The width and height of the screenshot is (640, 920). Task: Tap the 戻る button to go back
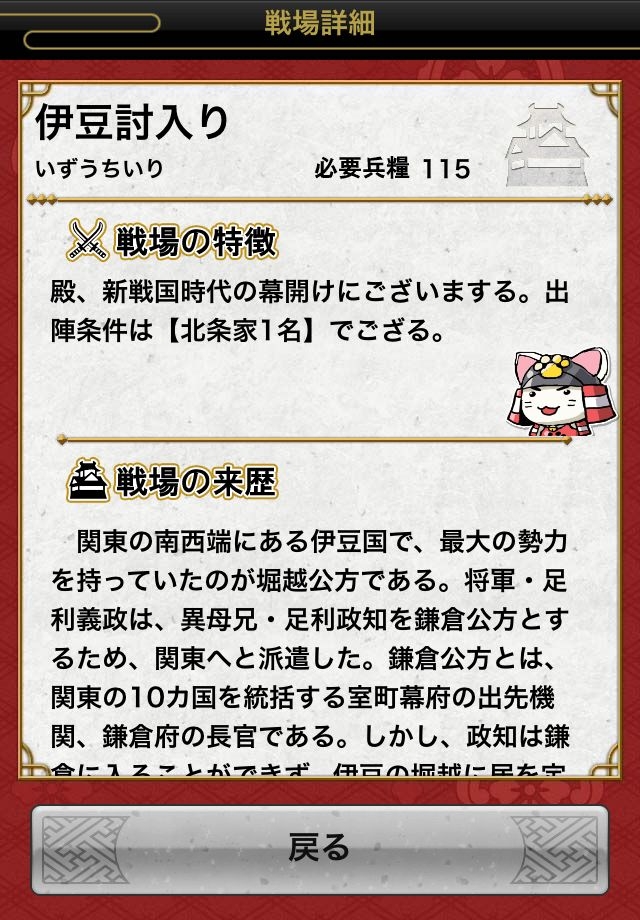pos(320,848)
